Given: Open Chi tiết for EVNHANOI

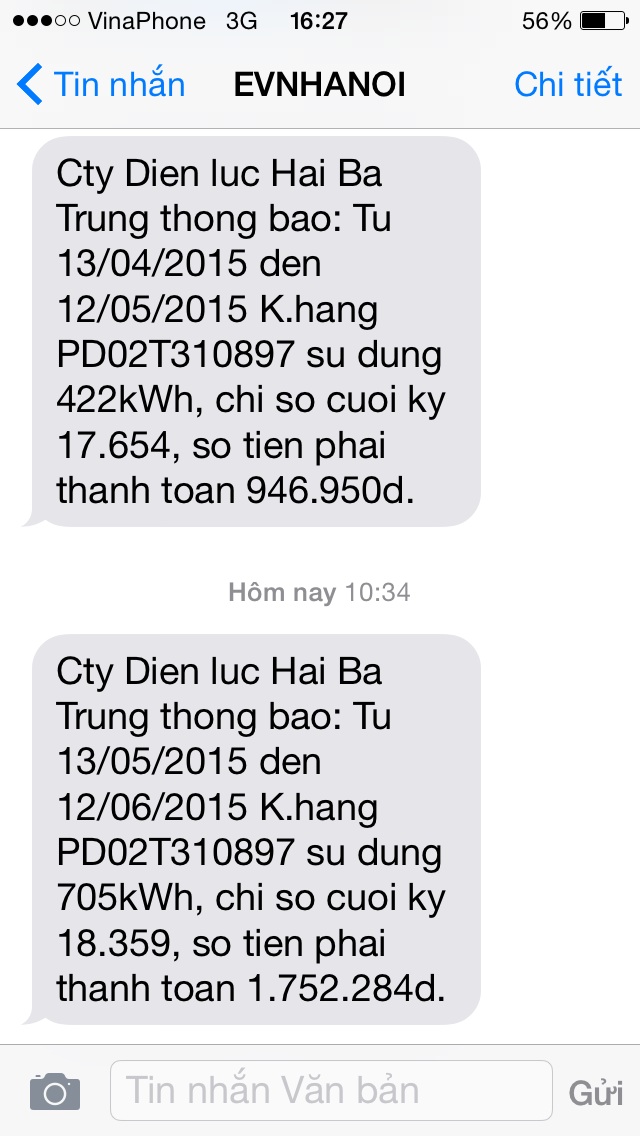Looking at the screenshot, I should pos(568,84).
